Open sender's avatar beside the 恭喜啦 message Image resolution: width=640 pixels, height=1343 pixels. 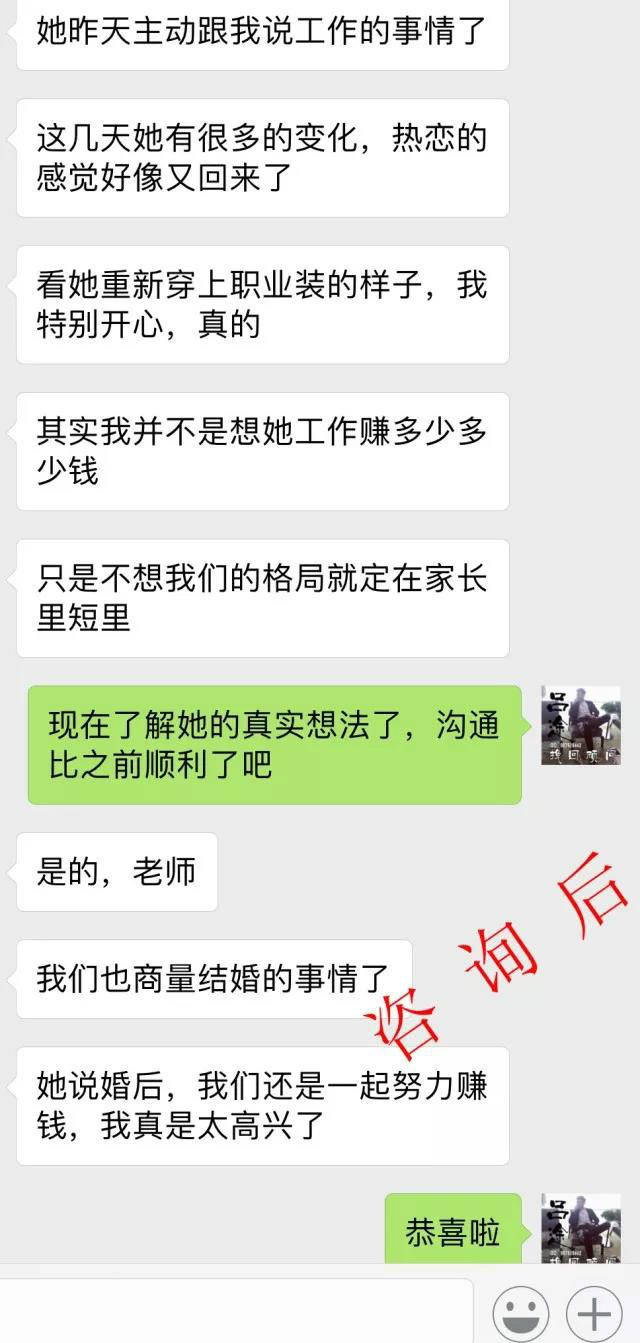pyautogui.click(x=581, y=1229)
